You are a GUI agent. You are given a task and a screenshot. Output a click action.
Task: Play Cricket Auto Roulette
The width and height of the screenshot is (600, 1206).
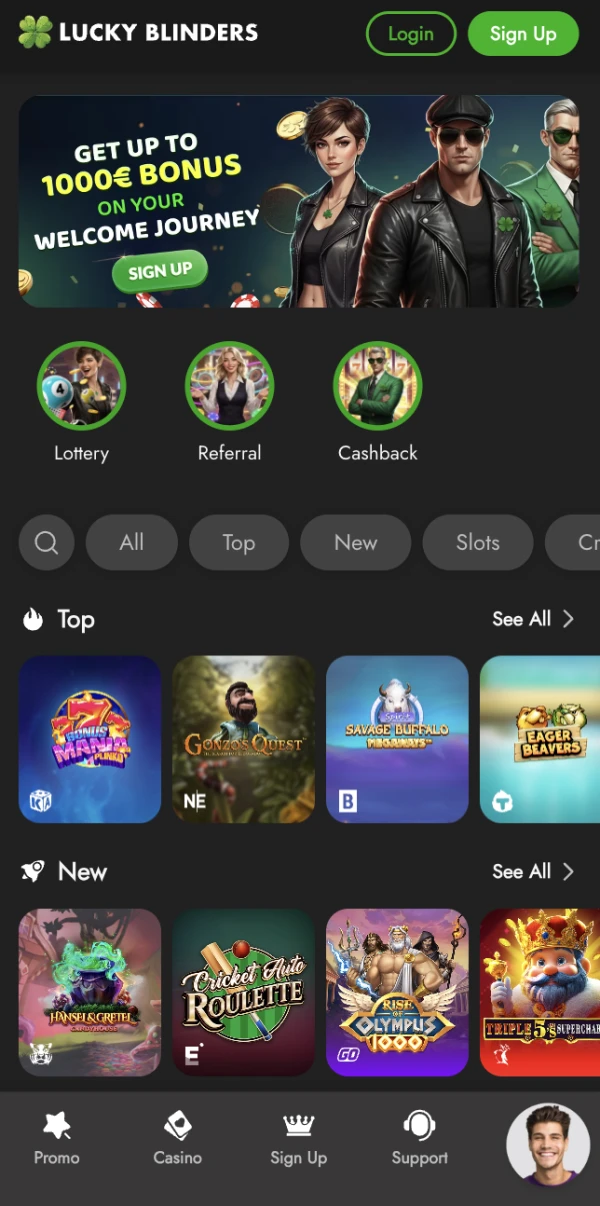tap(243, 992)
